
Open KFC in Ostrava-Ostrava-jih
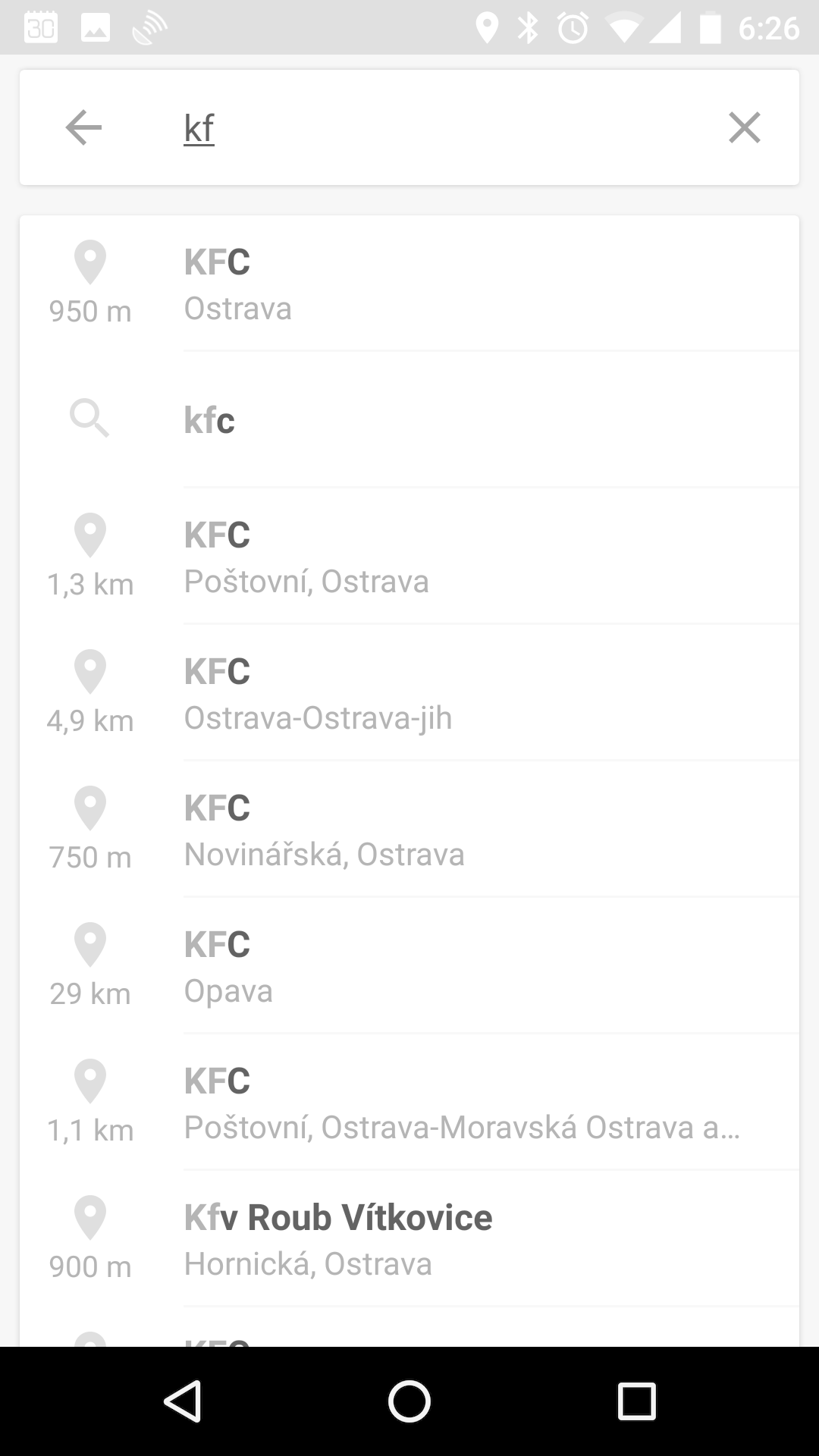coord(409,692)
